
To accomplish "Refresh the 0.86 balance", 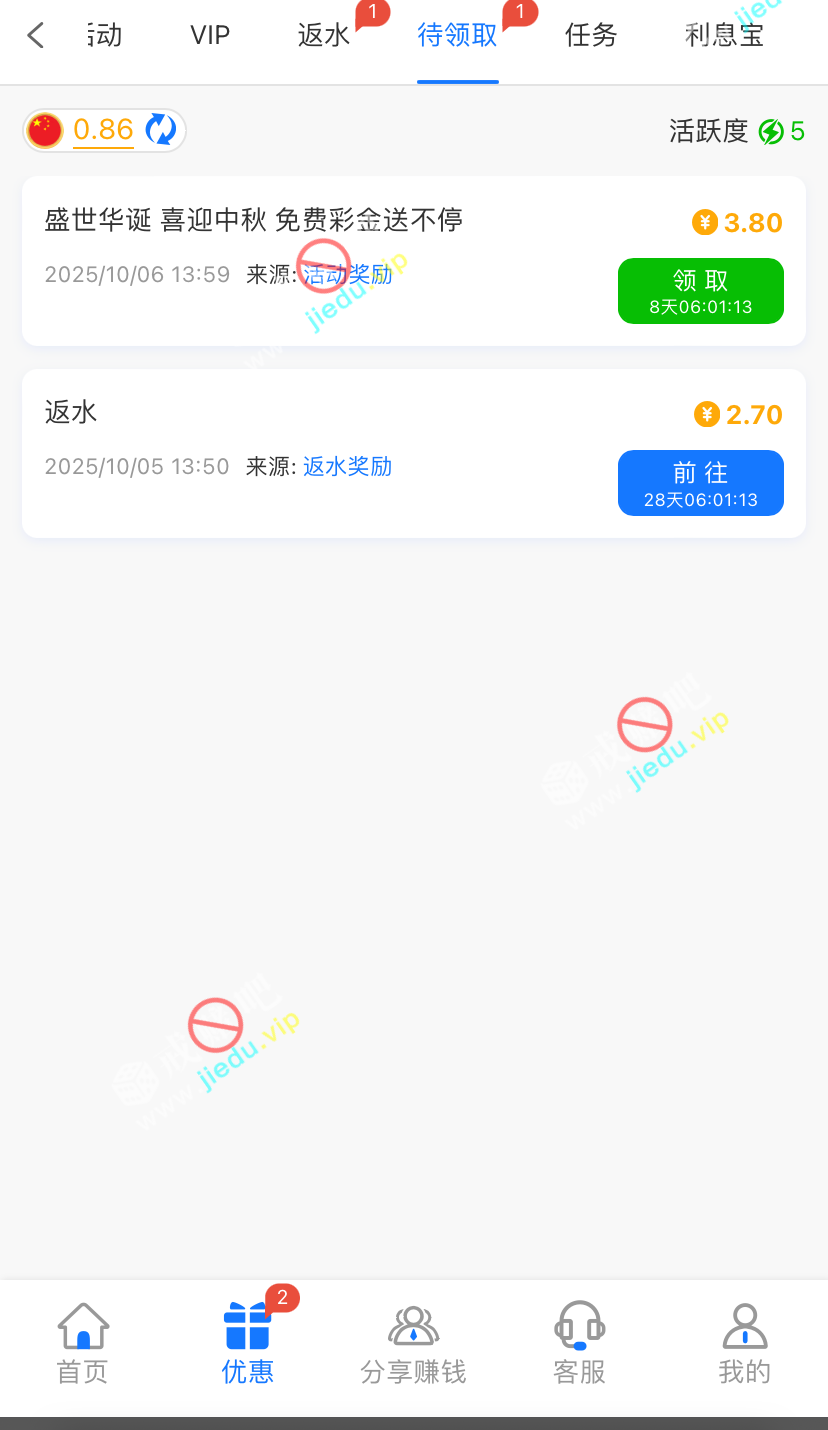I will pos(161,129).
